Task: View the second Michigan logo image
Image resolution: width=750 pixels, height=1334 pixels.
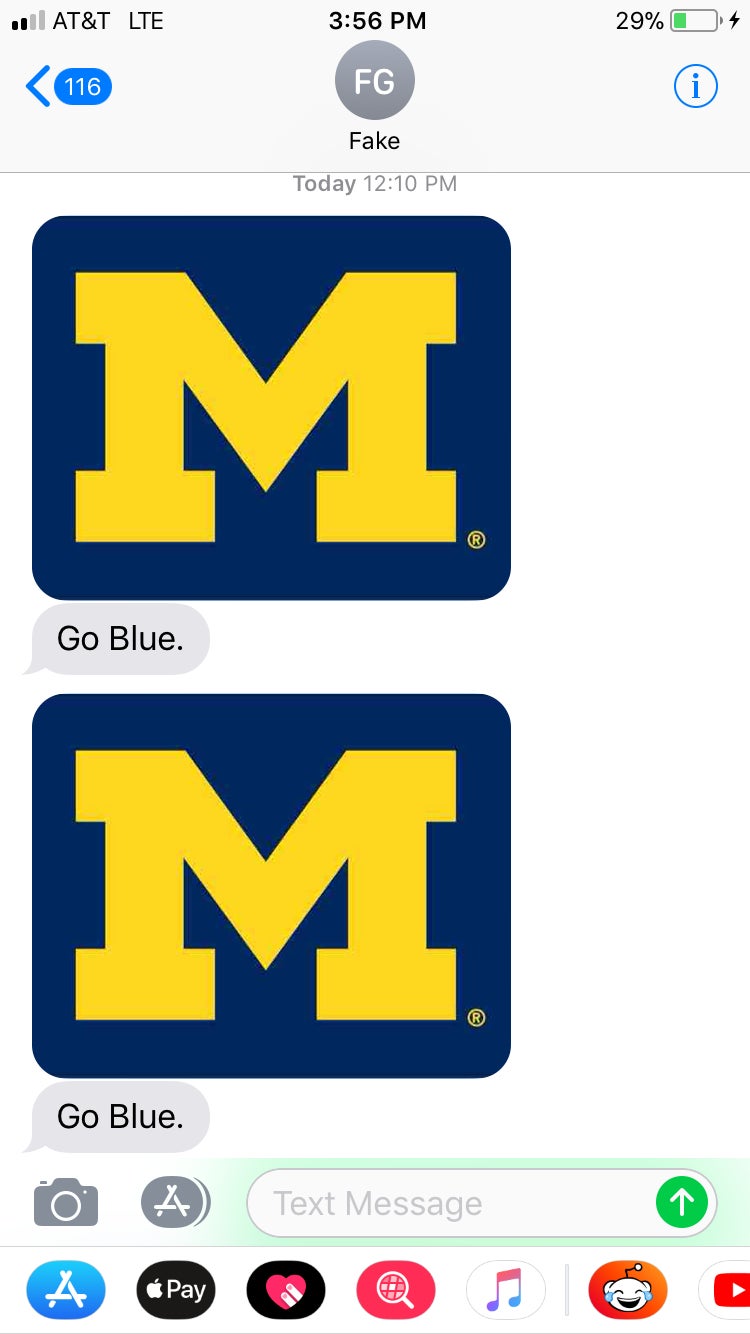Action: (x=271, y=886)
